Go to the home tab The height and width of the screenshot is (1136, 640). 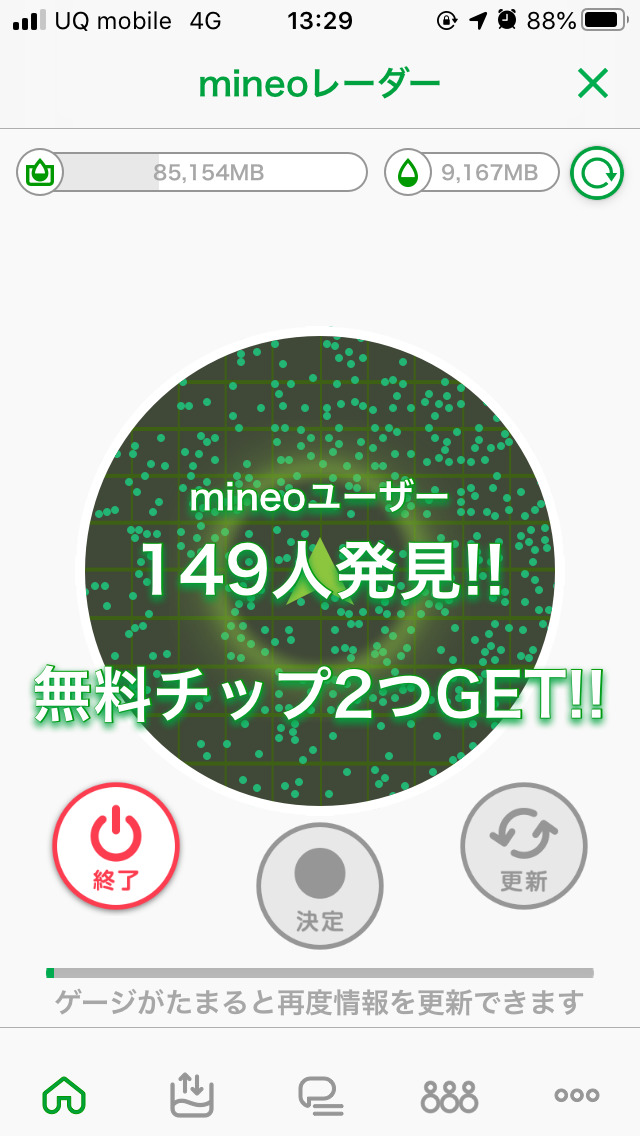click(x=64, y=1095)
